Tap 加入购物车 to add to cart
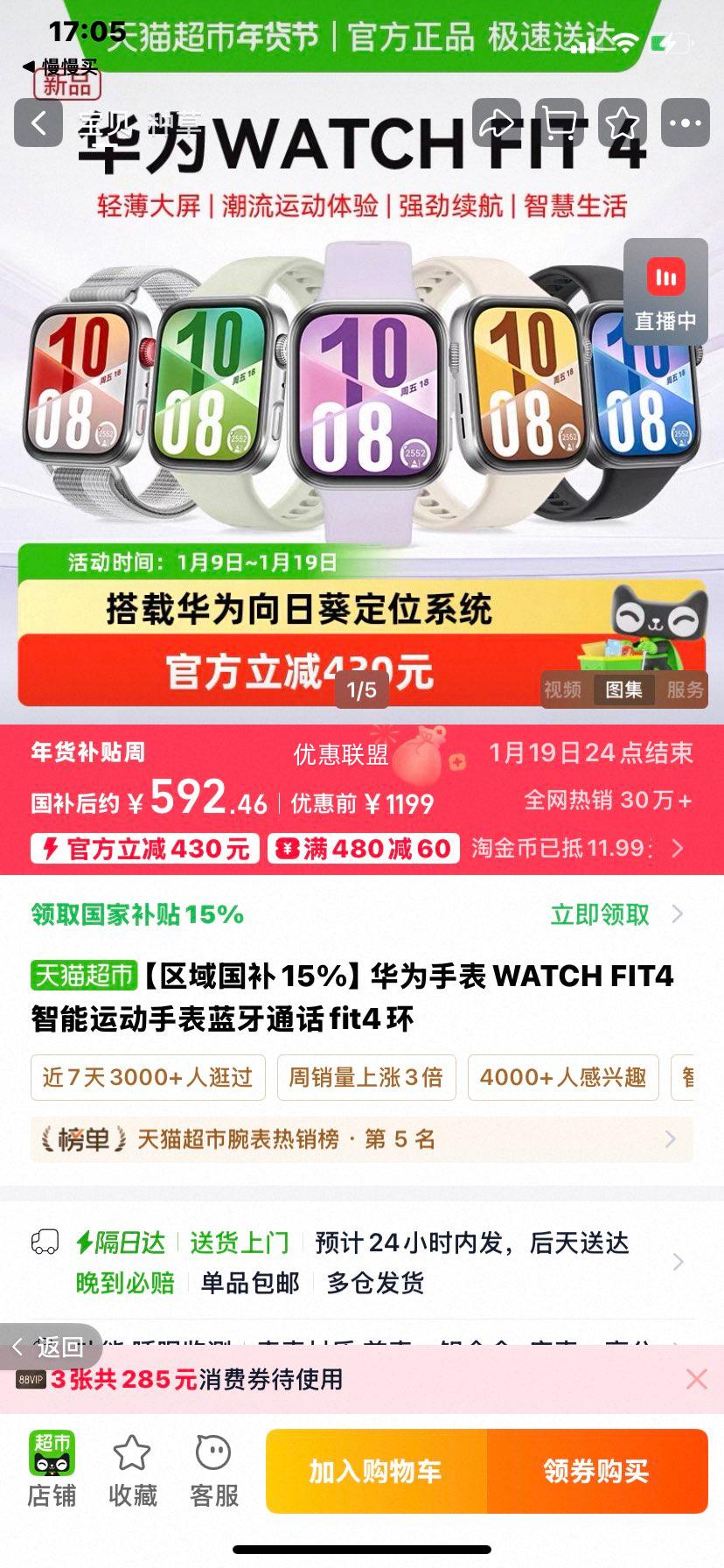 pos(379,1470)
